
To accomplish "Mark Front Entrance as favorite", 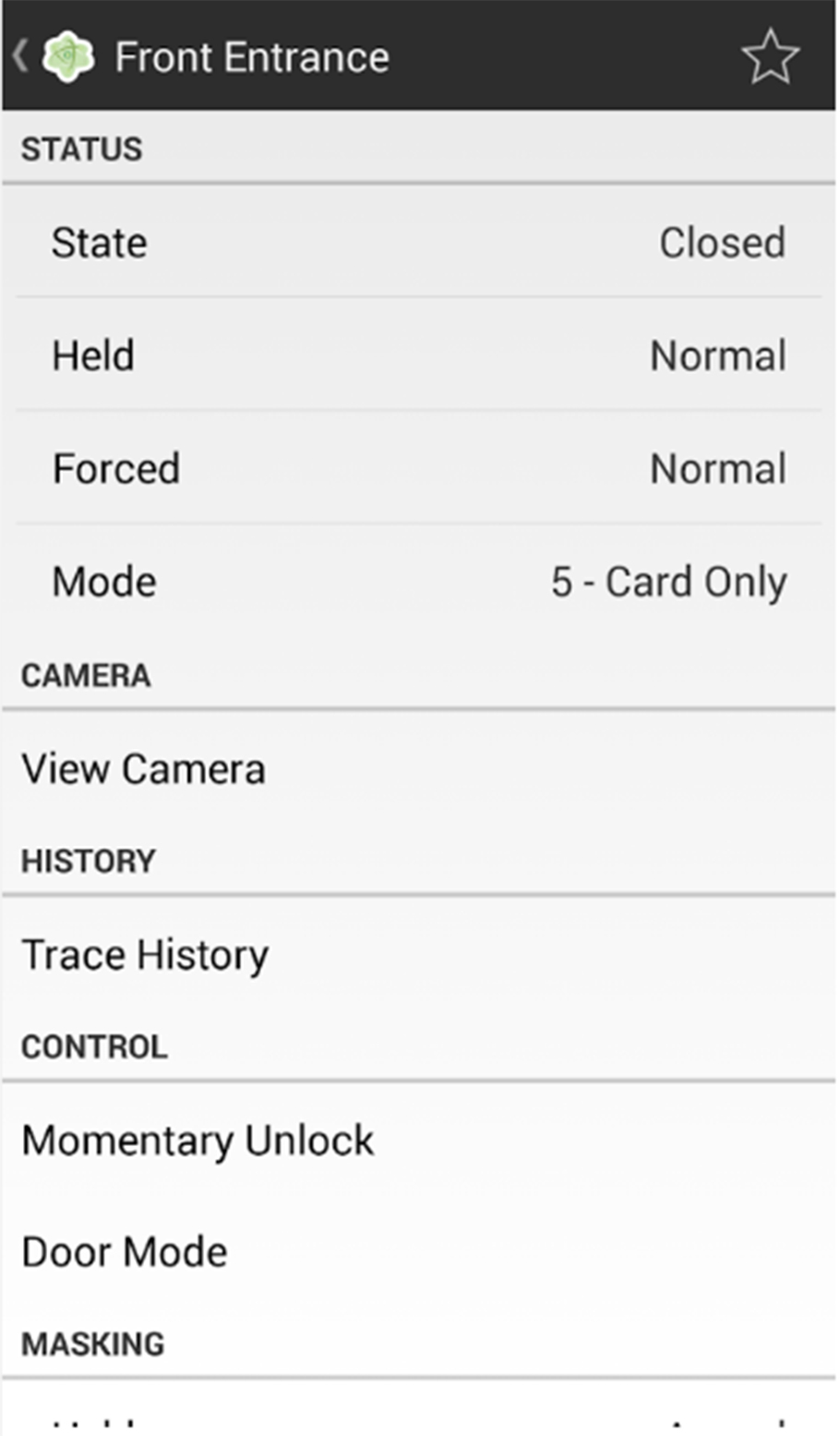I will (769, 57).
